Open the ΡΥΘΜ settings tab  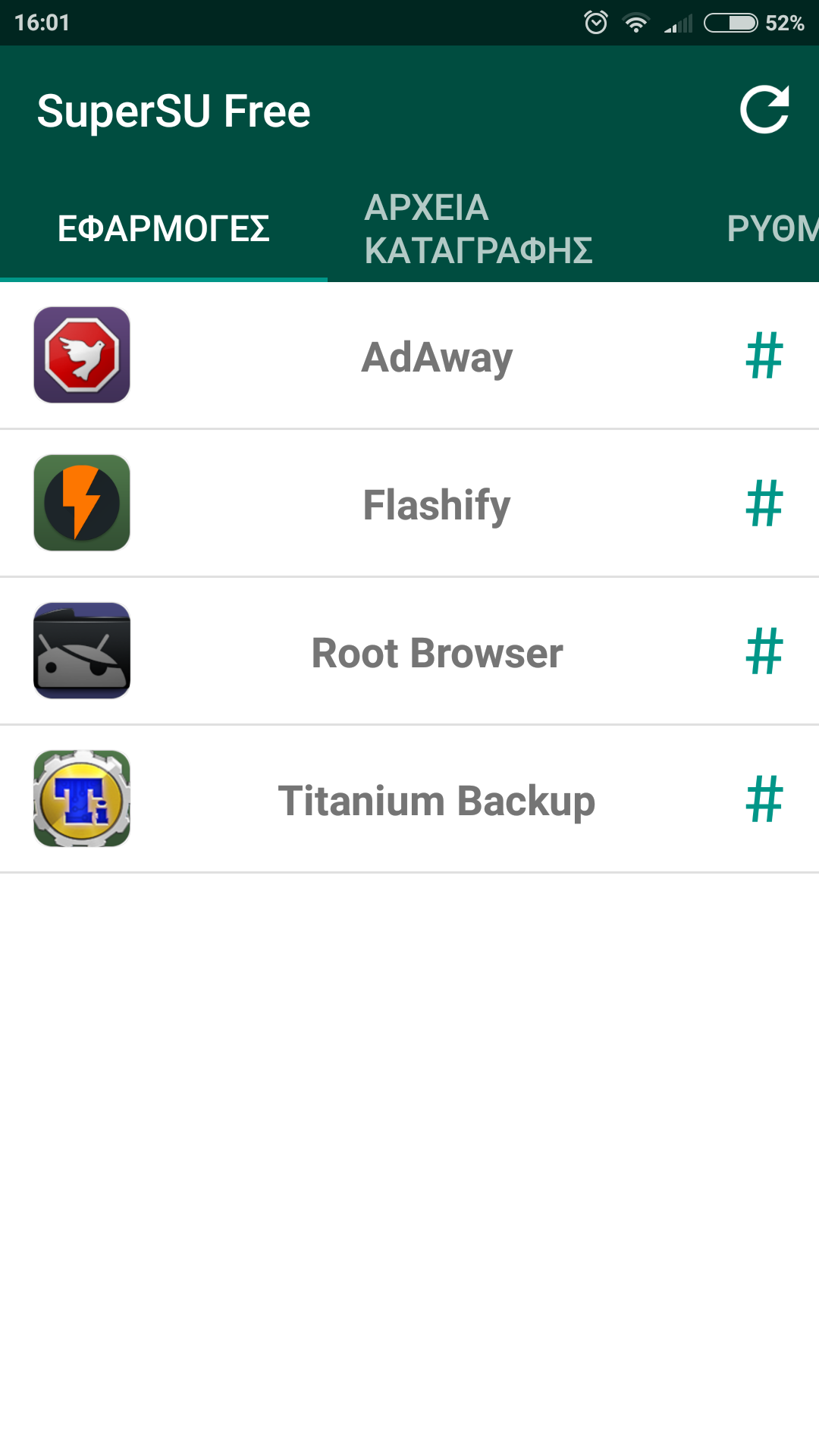(x=771, y=229)
